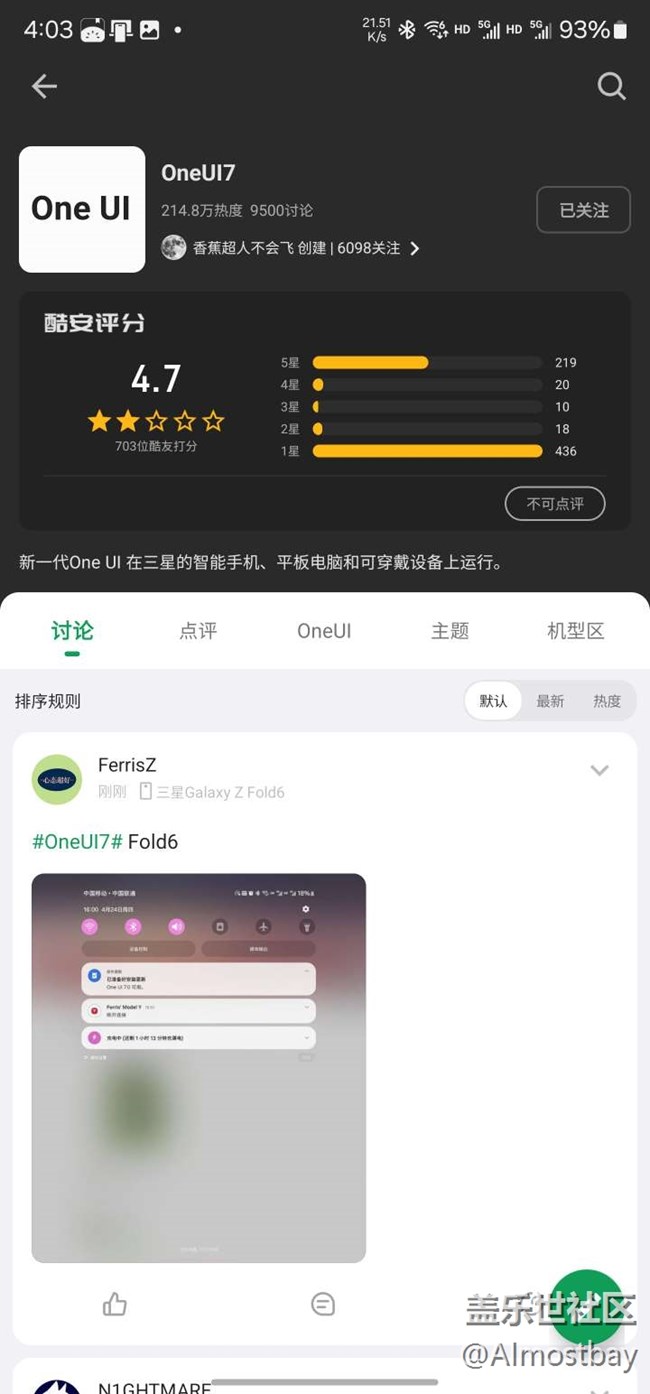This screenshot has width=650, height=1394.
Task: Comment on FerrisZ's Fold6 post
Action: [x=323, y=1304]
